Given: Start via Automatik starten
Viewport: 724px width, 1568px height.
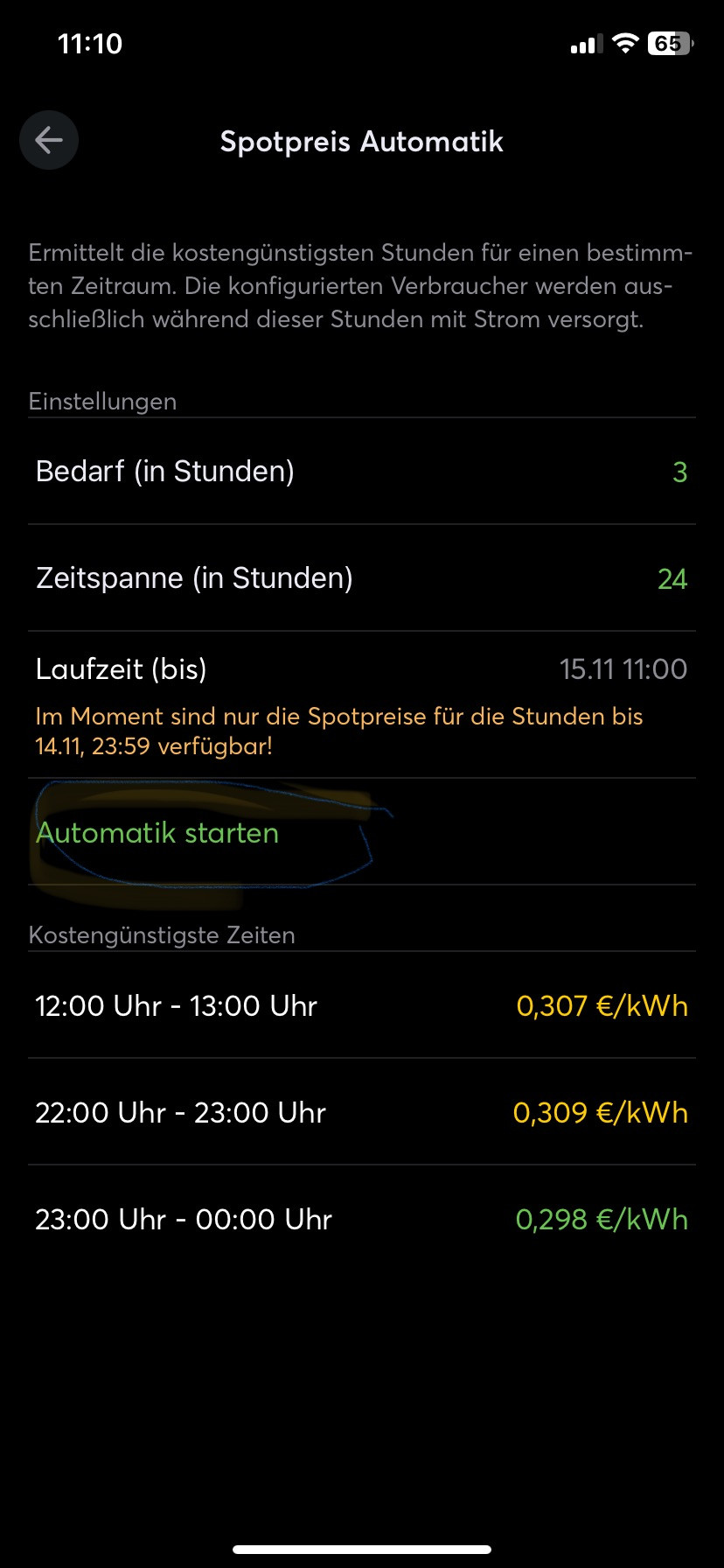Looking at the screenshot, I should pyautogui.click(x=157, y=833).
